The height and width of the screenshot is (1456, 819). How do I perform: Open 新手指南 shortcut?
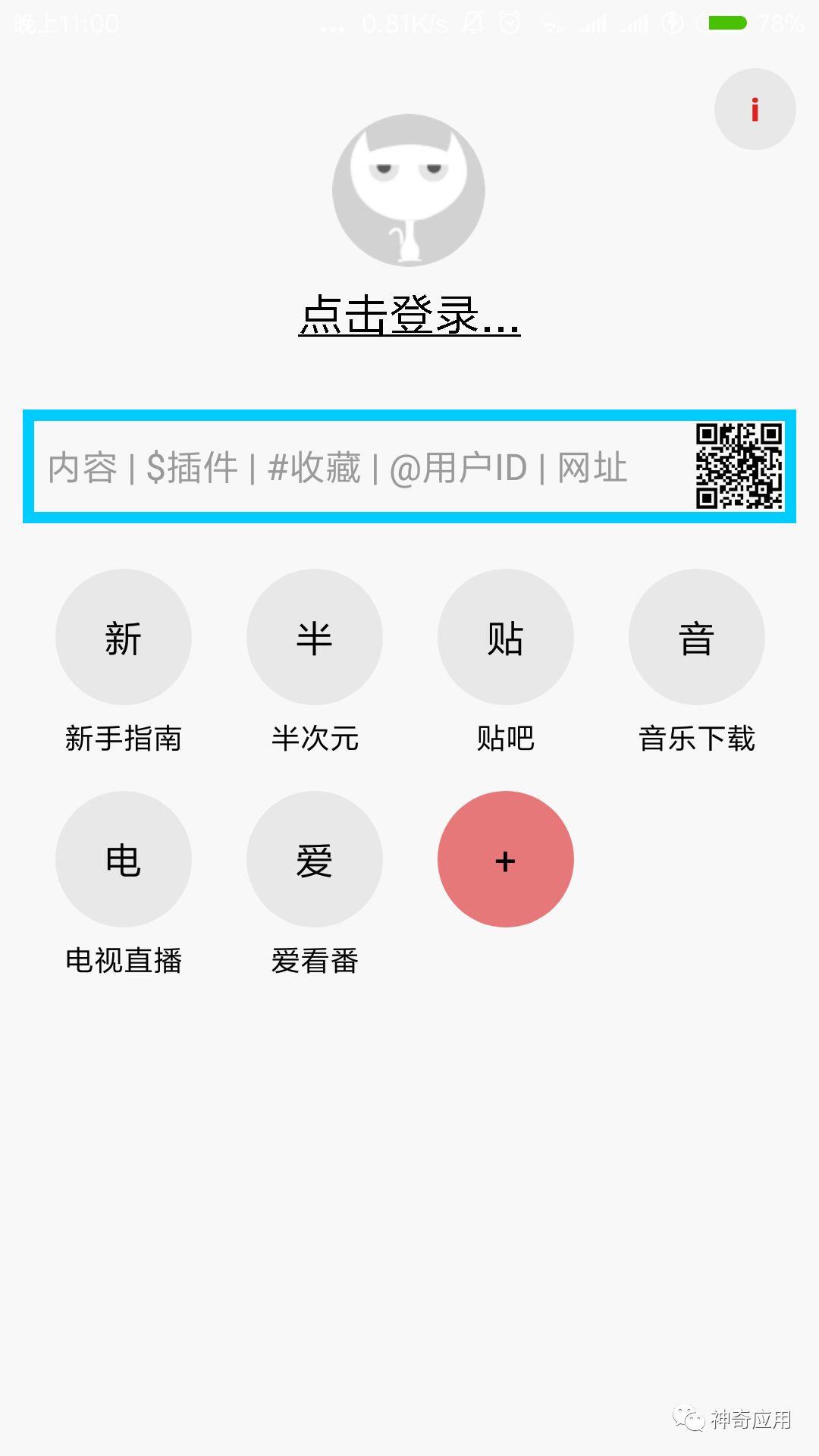(124, 638)
